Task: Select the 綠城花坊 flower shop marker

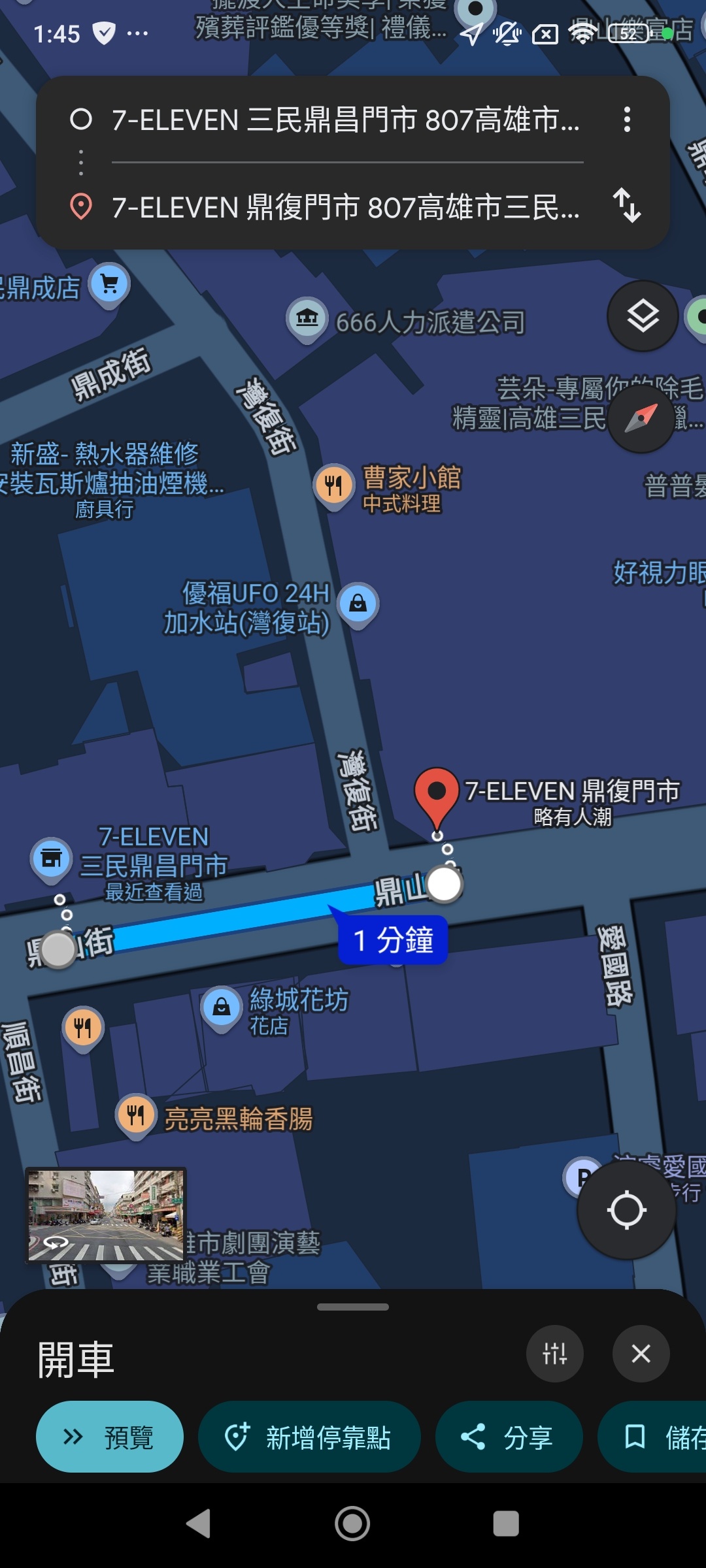Action: click(x=222, y=1007)
